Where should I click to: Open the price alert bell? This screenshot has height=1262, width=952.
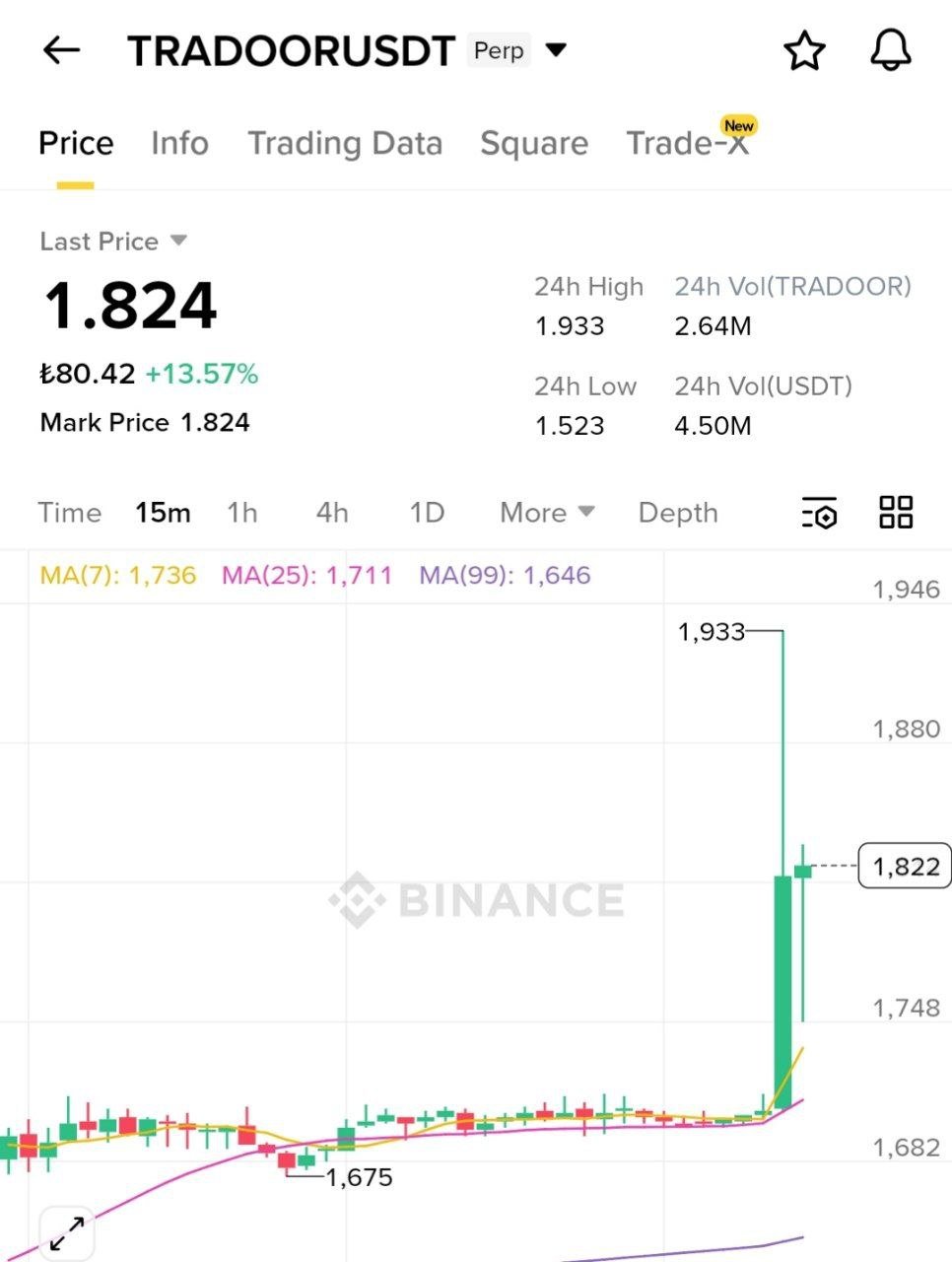890,50
